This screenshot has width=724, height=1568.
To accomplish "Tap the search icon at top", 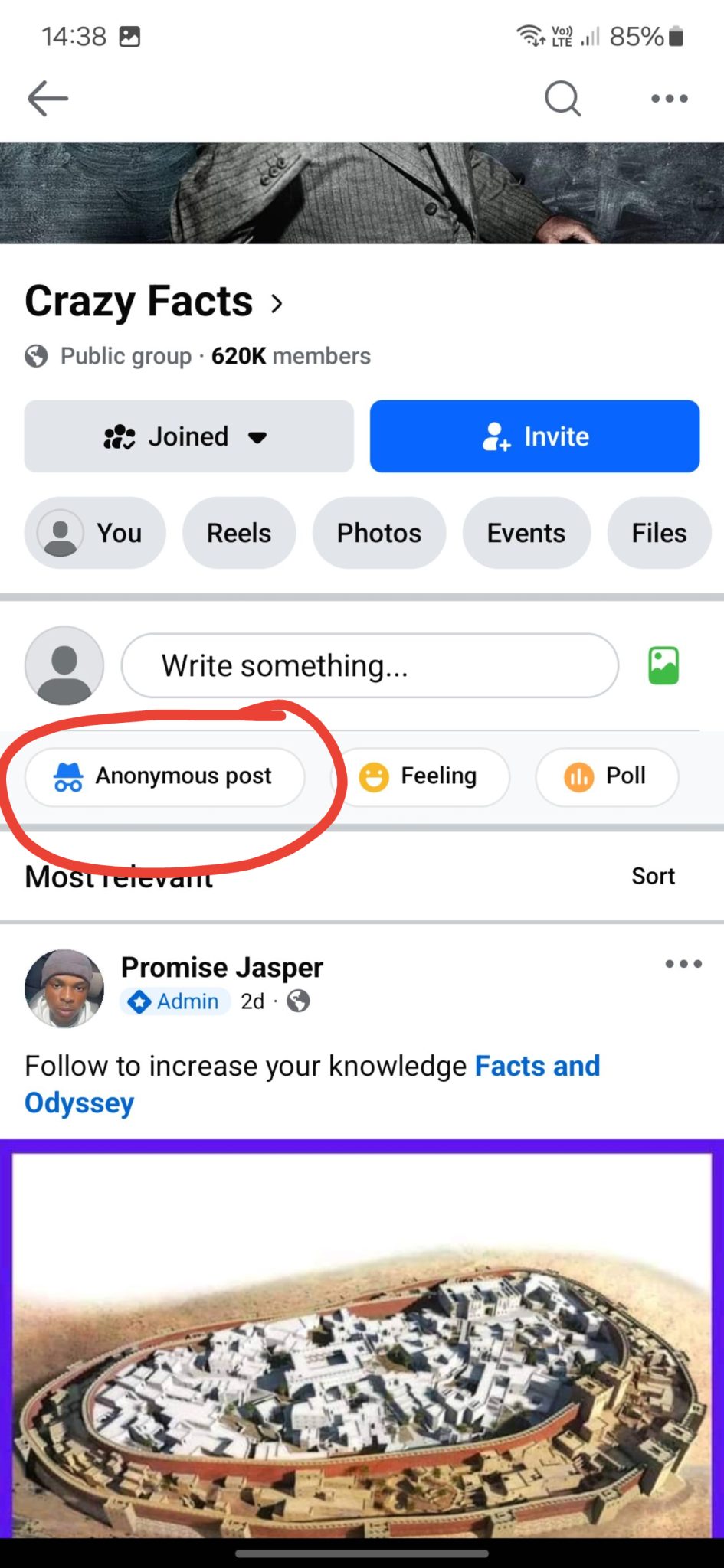I will [x=562, y=98].
